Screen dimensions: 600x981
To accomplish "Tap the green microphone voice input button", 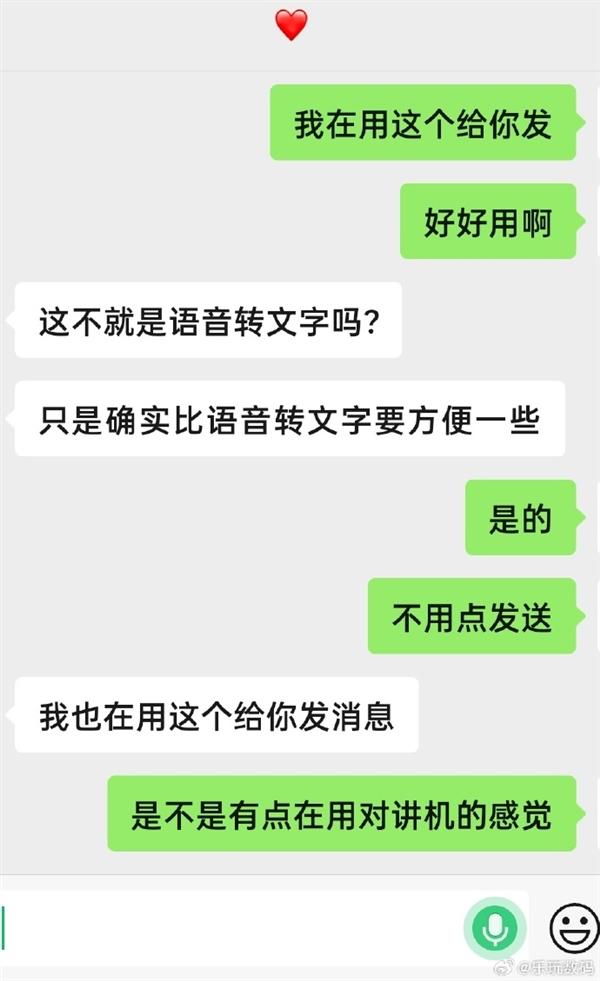I will (x=495, y=928).
